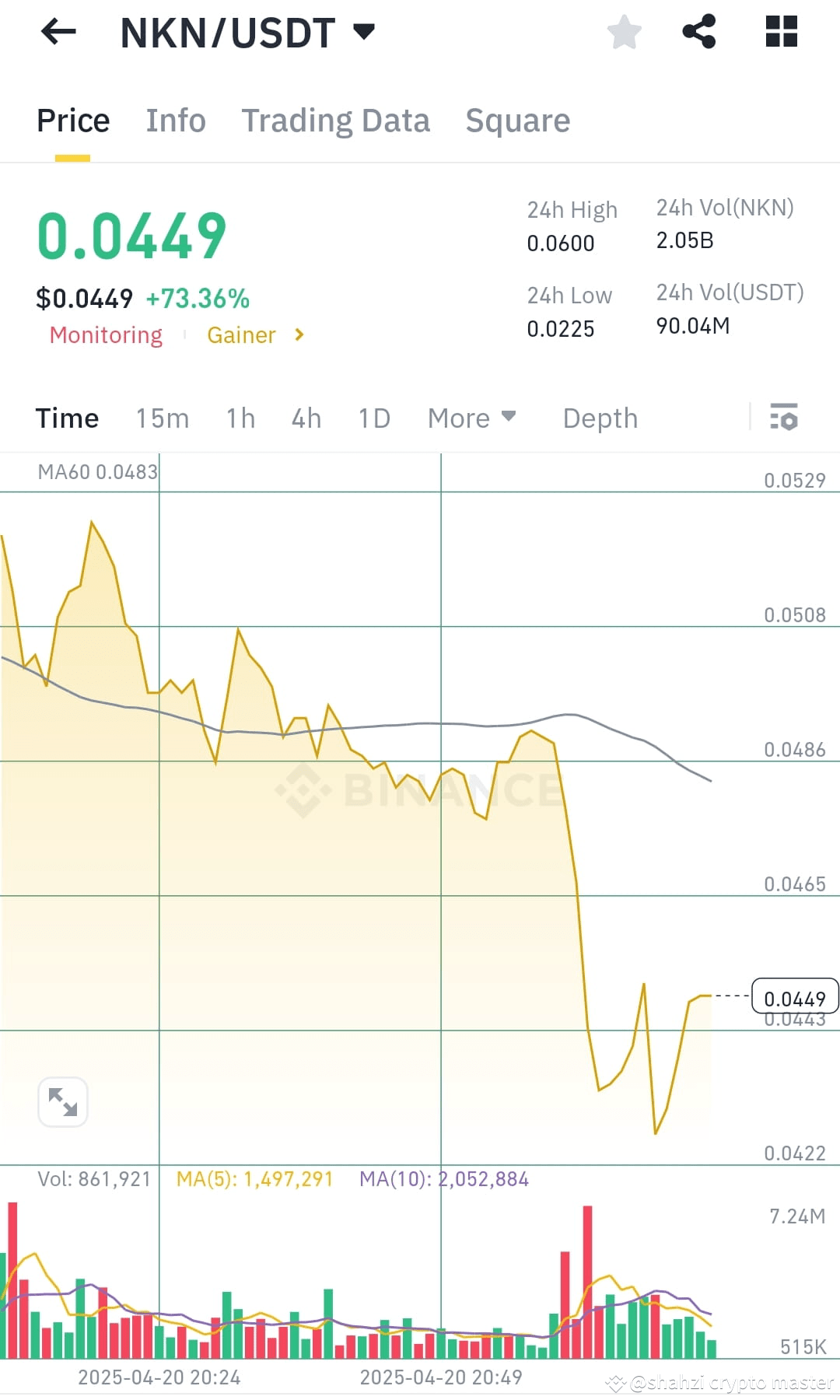Image resolution: width=840 pixels, height=1400 pixels.
Task: Switch chart to 1h interval
Action: [x=240, y=418]
